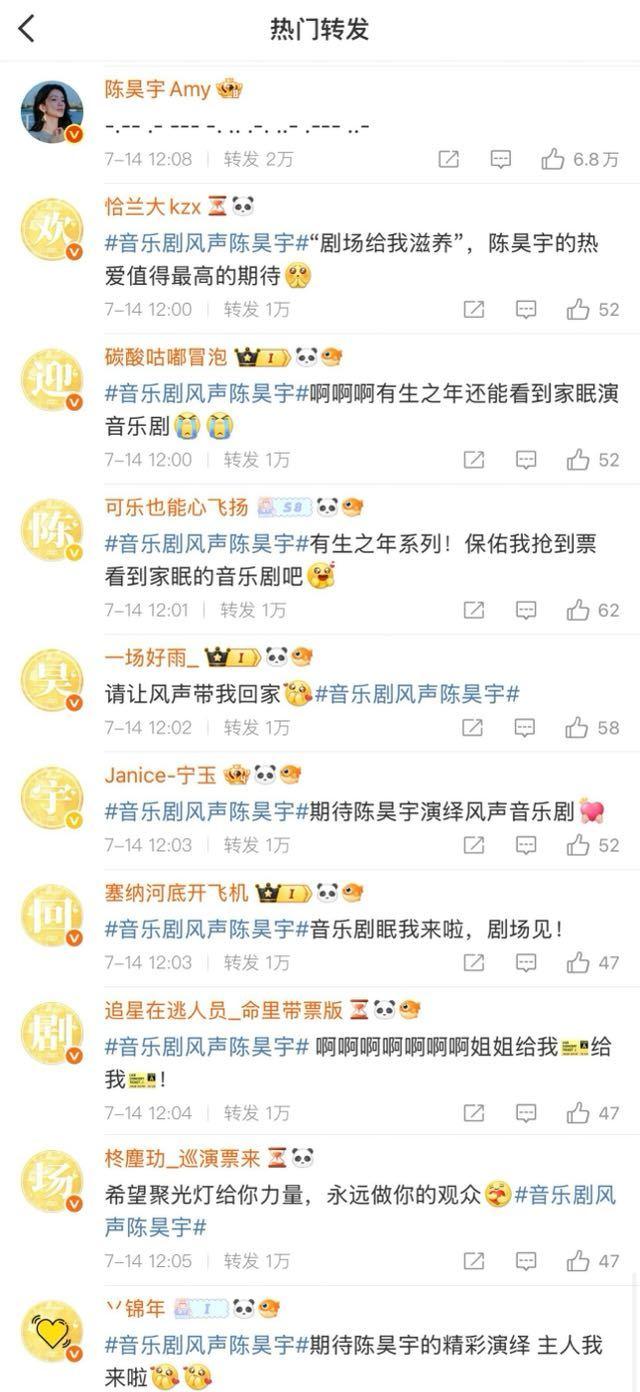Like the post by 可乐也能心飞扬
Screen dimensions: 640x1392
click(594, 609)
